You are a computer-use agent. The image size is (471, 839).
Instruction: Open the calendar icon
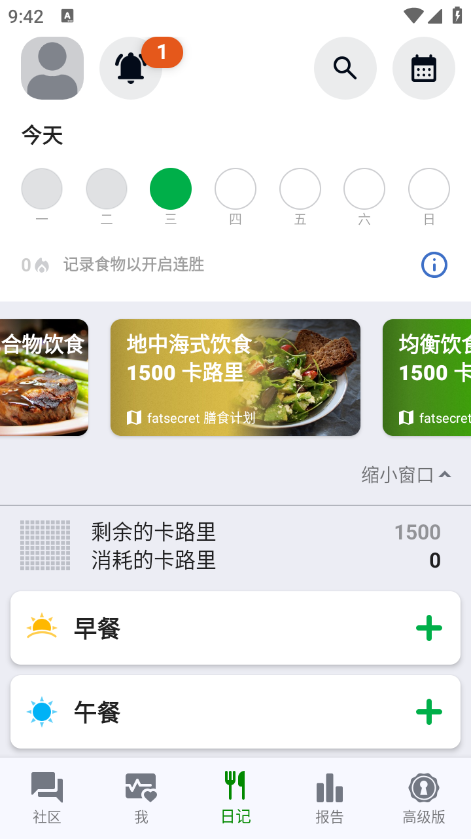424,68
